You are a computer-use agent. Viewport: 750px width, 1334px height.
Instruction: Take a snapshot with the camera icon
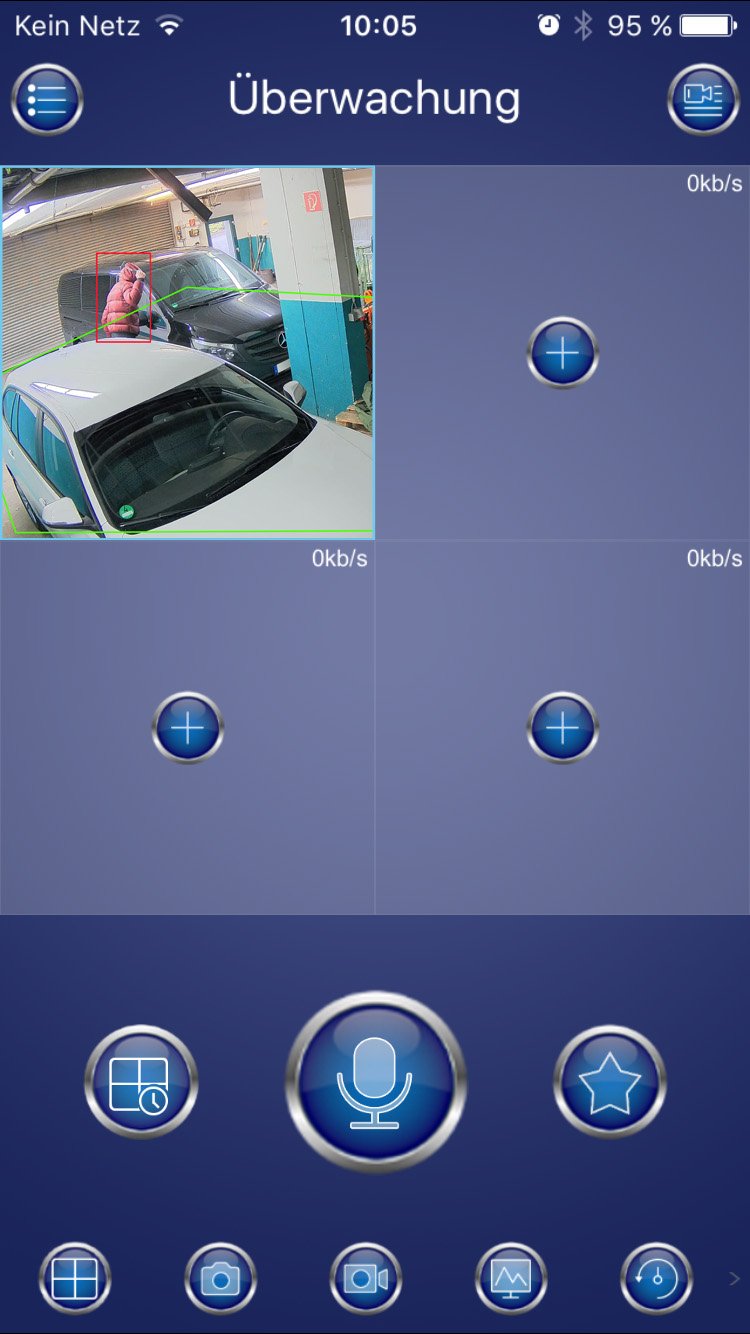(x=221, y=1278)
